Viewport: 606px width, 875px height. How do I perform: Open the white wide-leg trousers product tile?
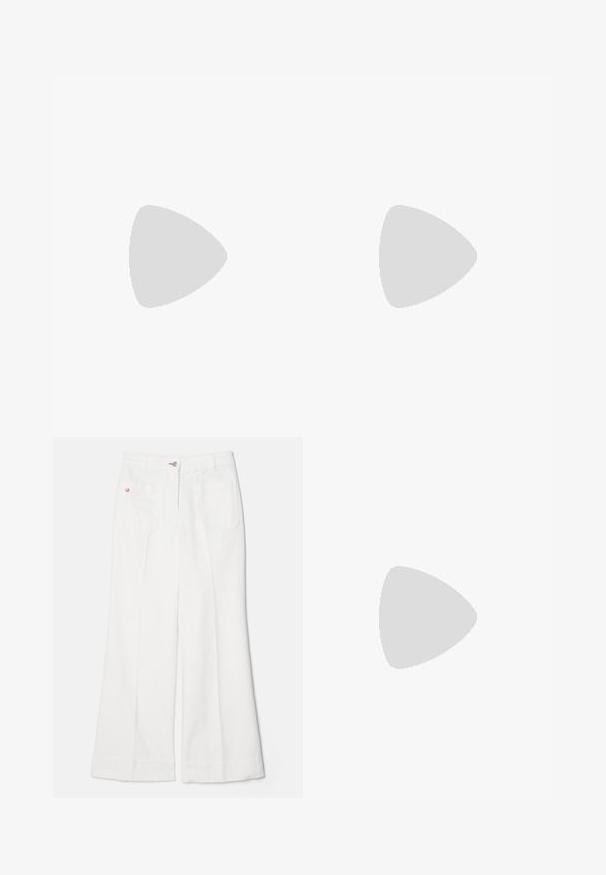click(178, 617)
